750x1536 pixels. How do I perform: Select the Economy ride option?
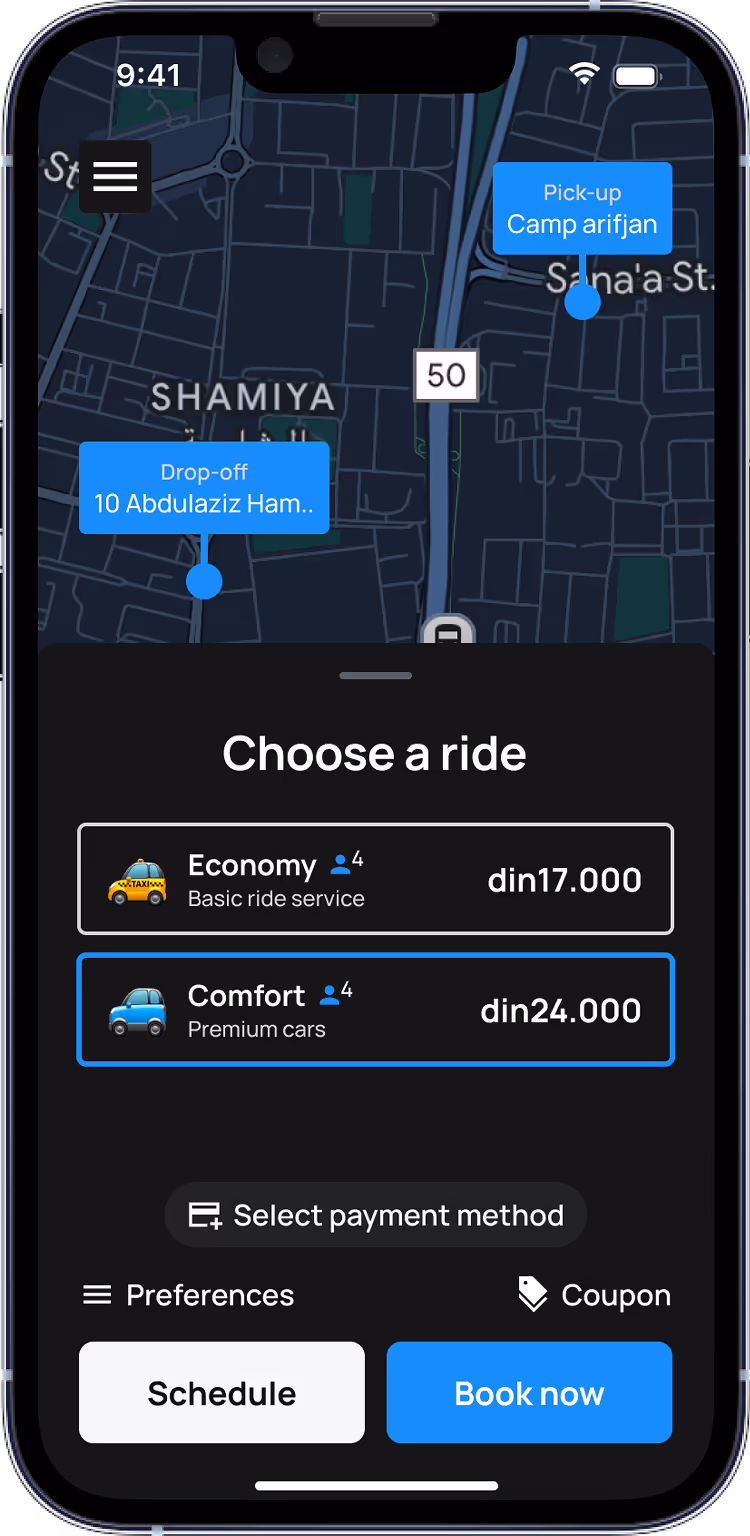(375, 878)
